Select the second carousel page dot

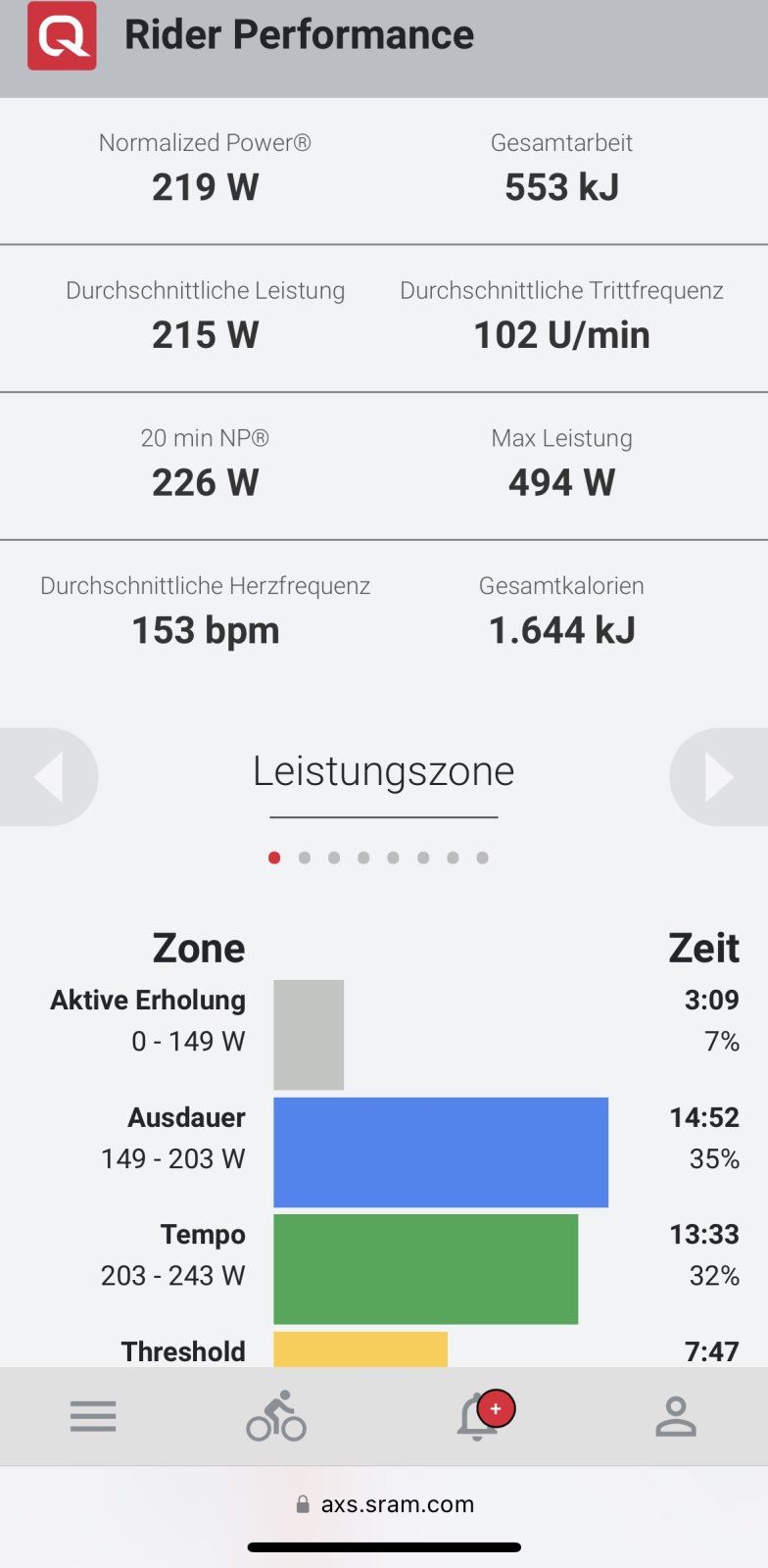click(x=305, y=857)
